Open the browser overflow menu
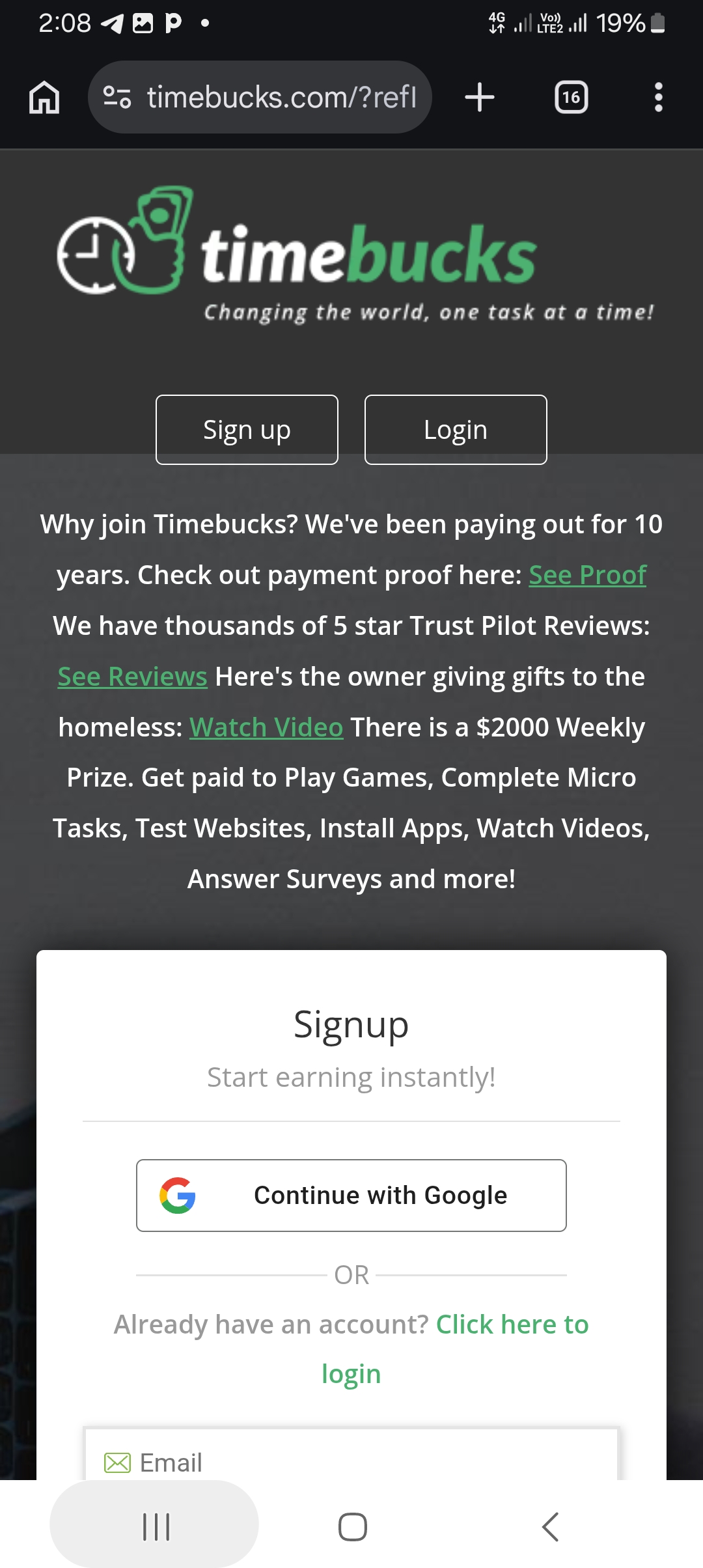703x1568 pixels. (658, 98)
